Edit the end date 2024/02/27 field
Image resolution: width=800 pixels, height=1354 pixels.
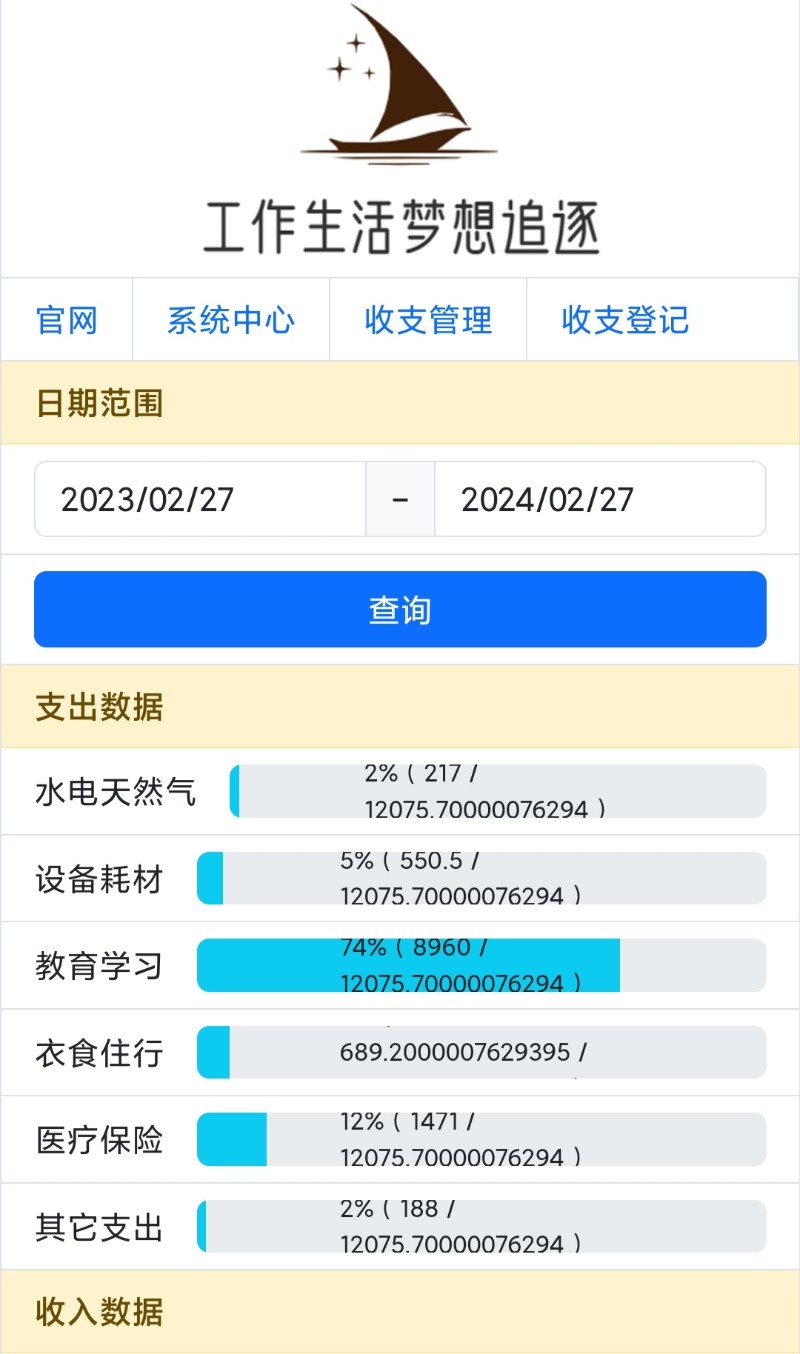(x=600, y=499)
